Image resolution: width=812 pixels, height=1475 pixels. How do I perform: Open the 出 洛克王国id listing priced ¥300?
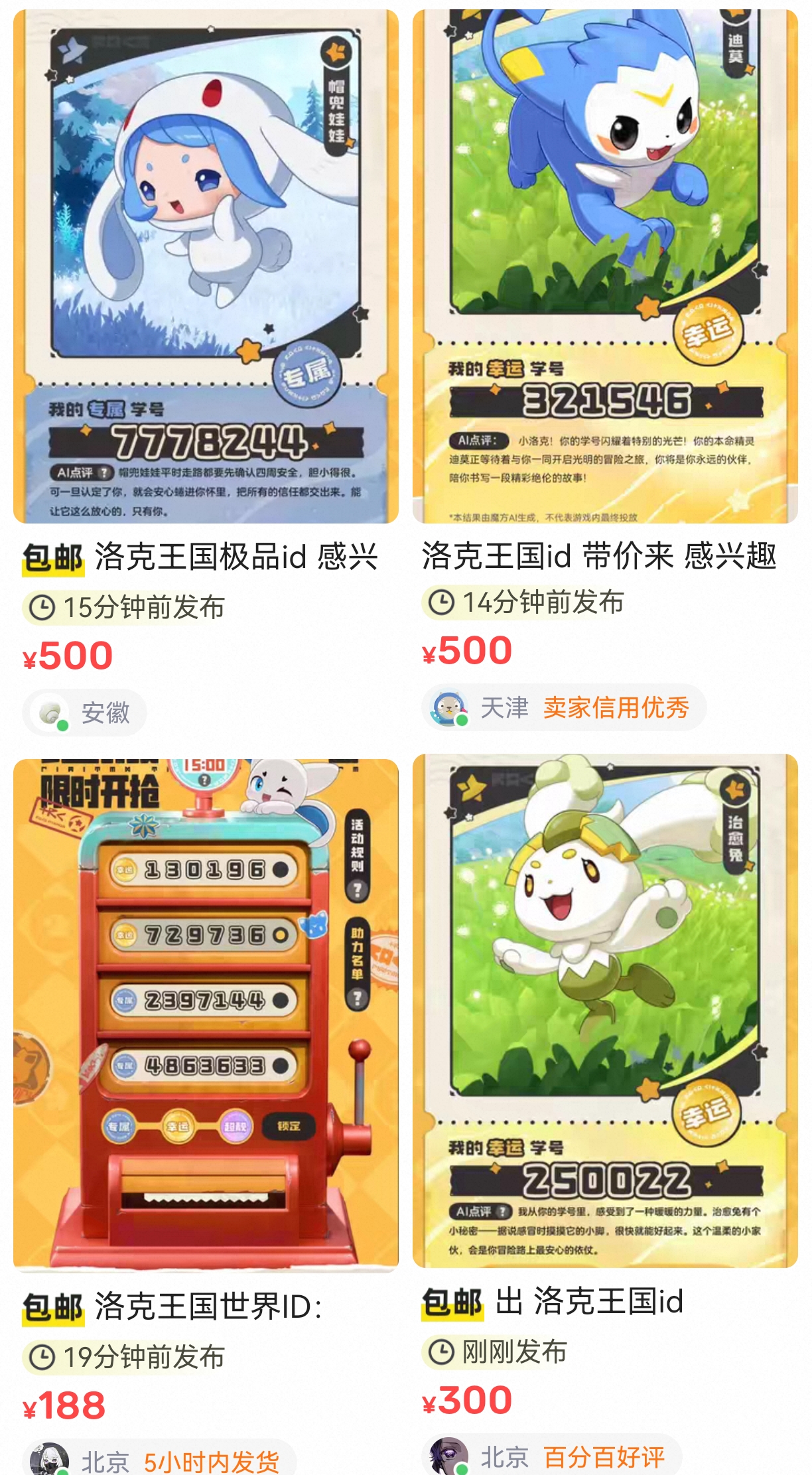(605, 1010)
